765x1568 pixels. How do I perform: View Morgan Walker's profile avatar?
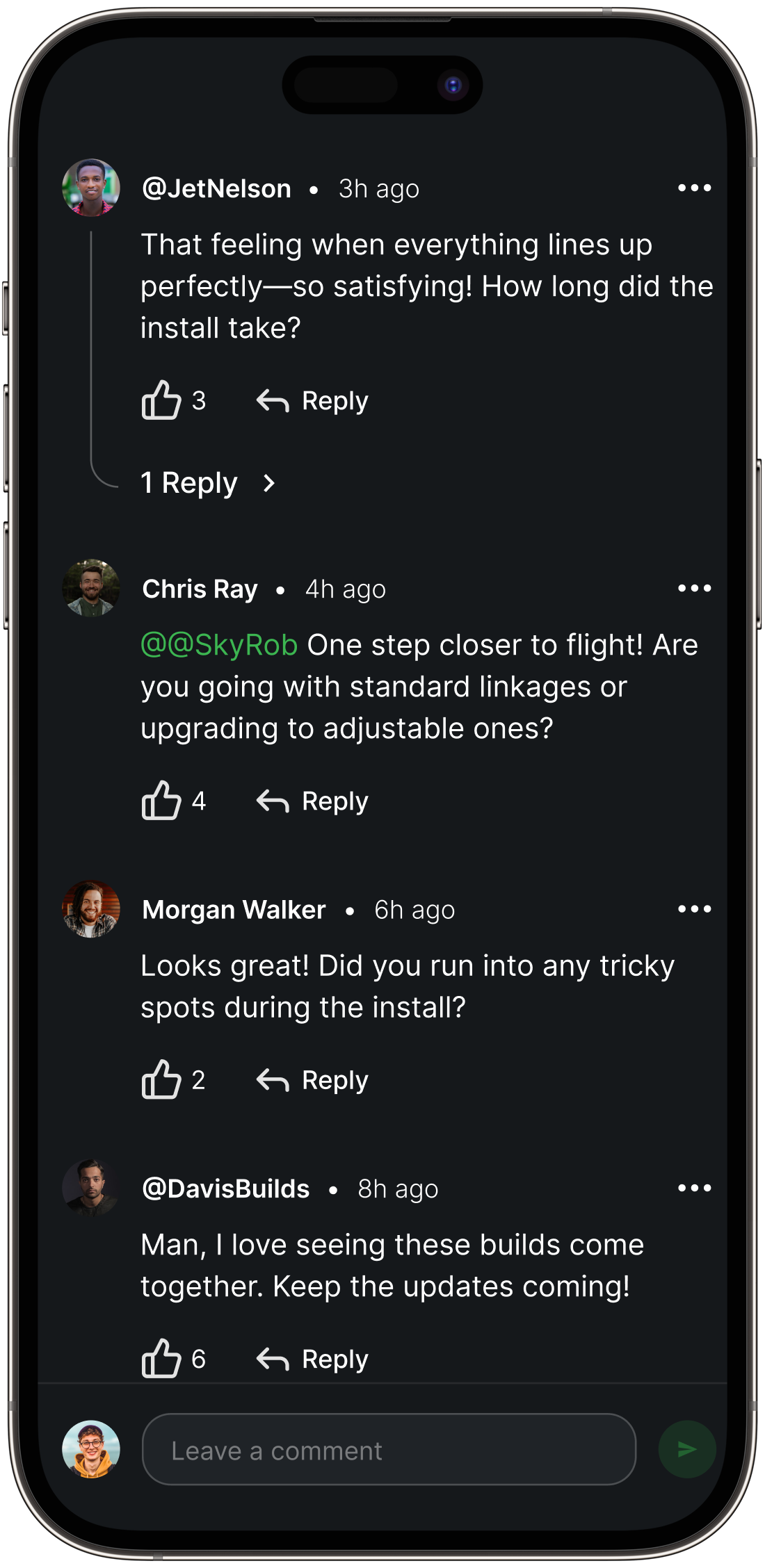coord(91,909)
